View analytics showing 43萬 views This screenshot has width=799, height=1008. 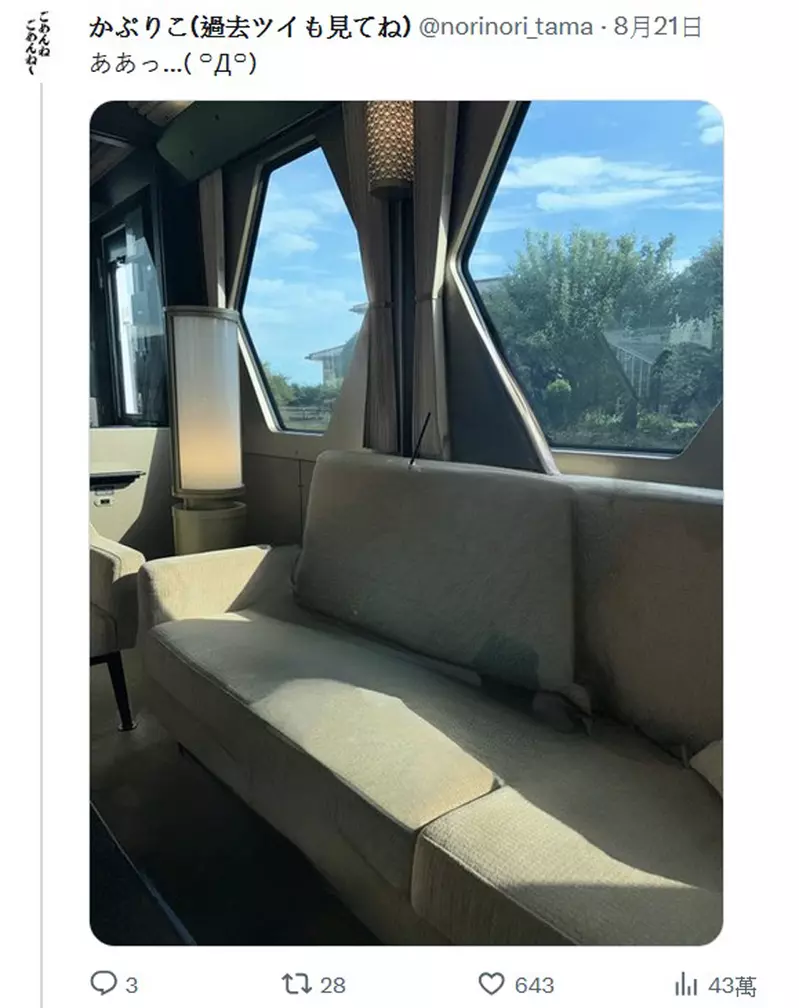coord(688,985)
